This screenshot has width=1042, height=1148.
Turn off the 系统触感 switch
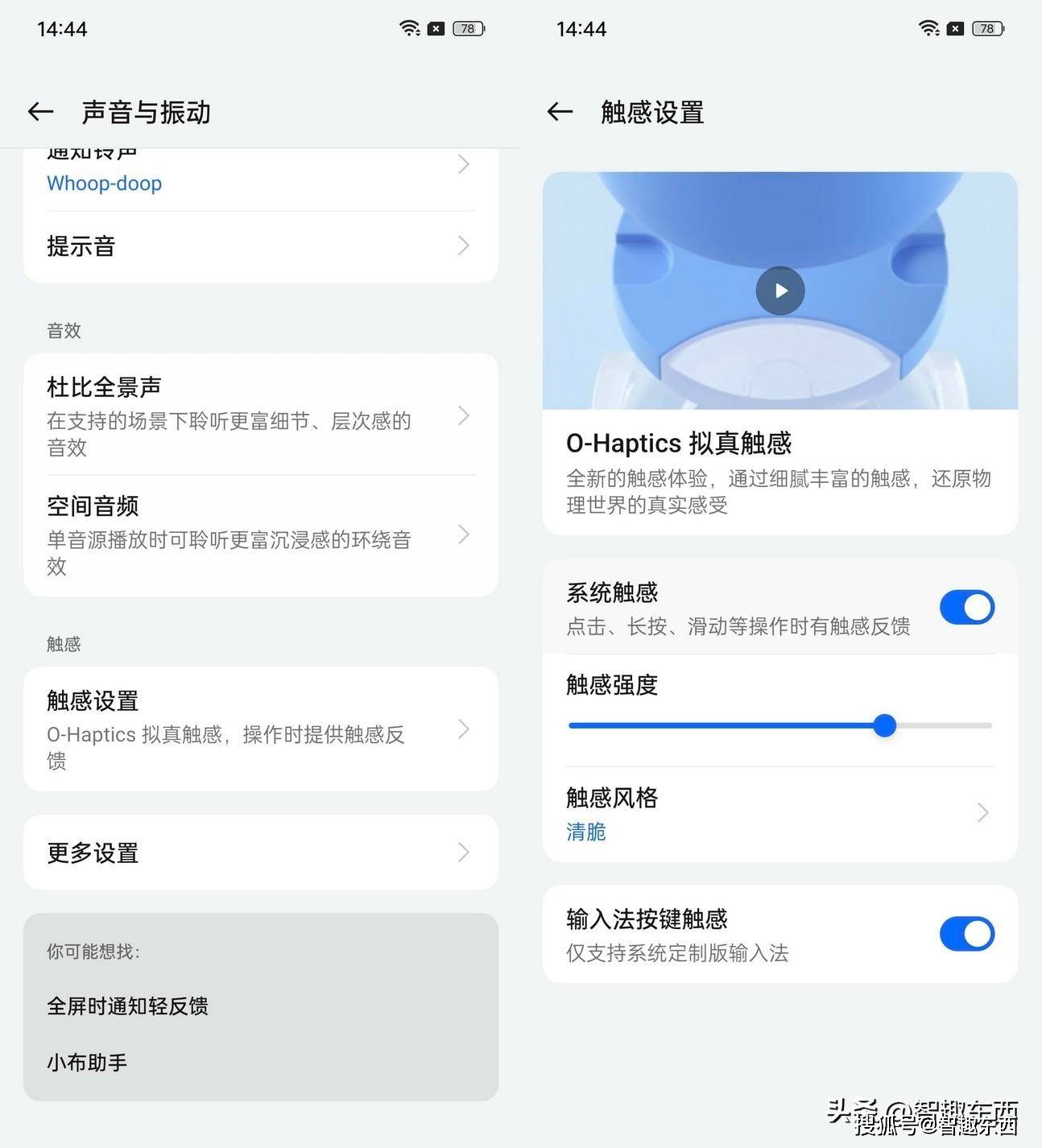pyautogui.click(x=966, y=608)
